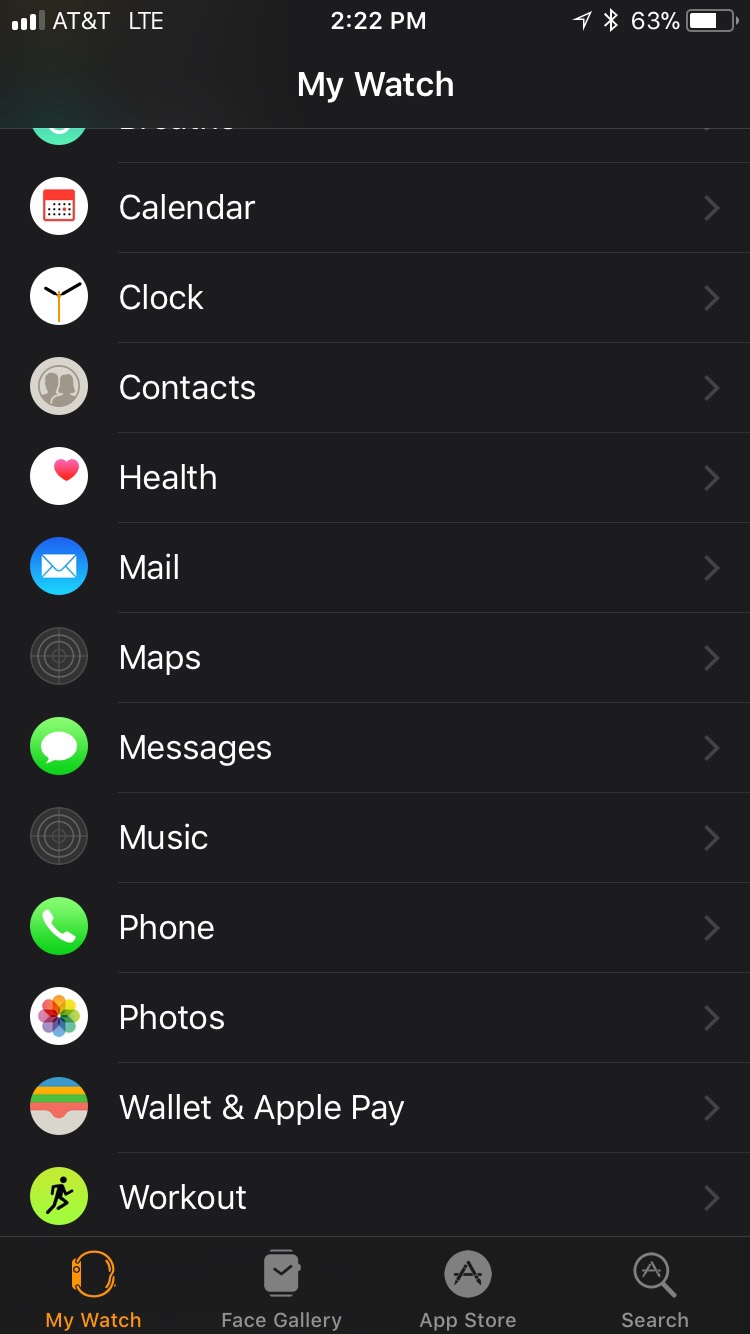
Task: Select the Music row
Action: (375, 838)
